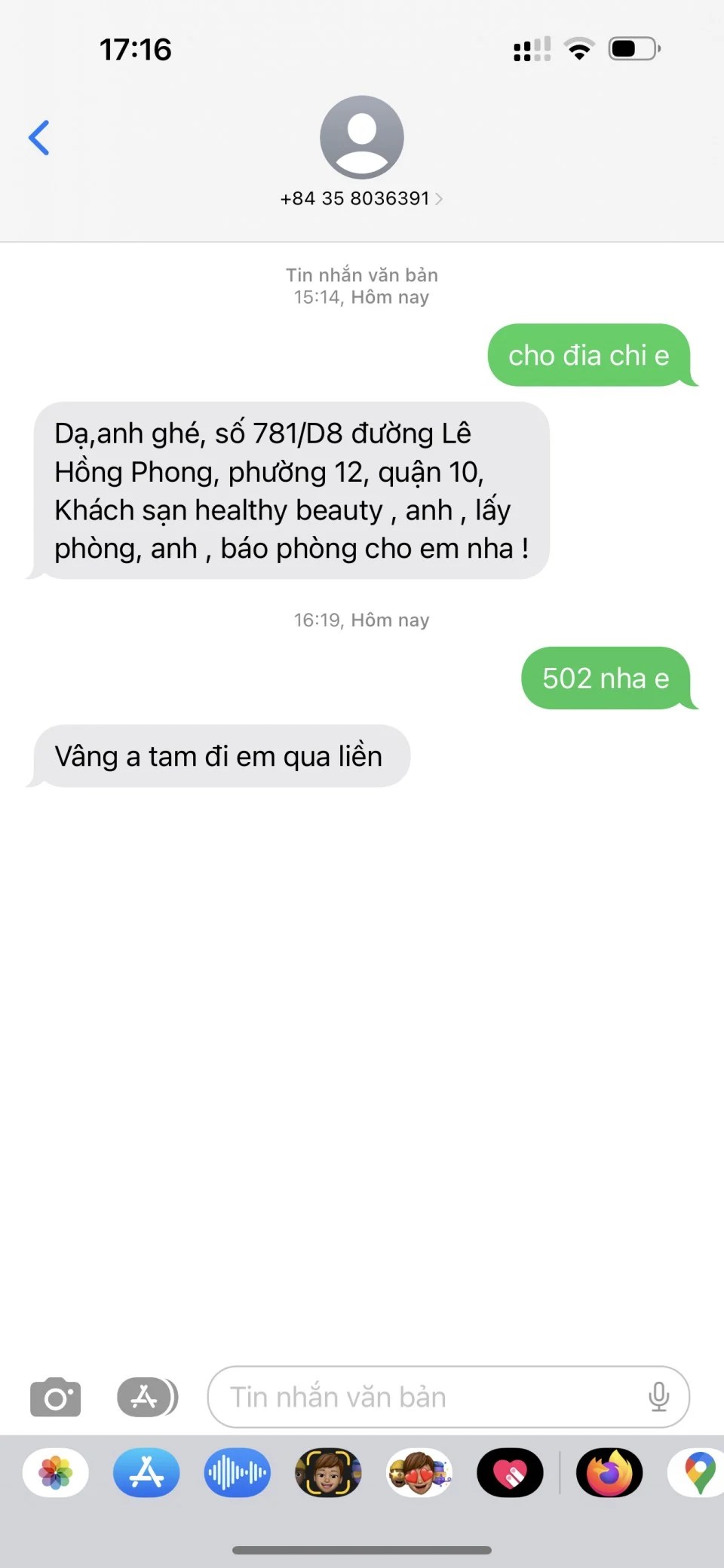The width and height of the screenshot is (724, 1568).
Task: Open the App Store in the app strip
Action: click(146, 1472)
